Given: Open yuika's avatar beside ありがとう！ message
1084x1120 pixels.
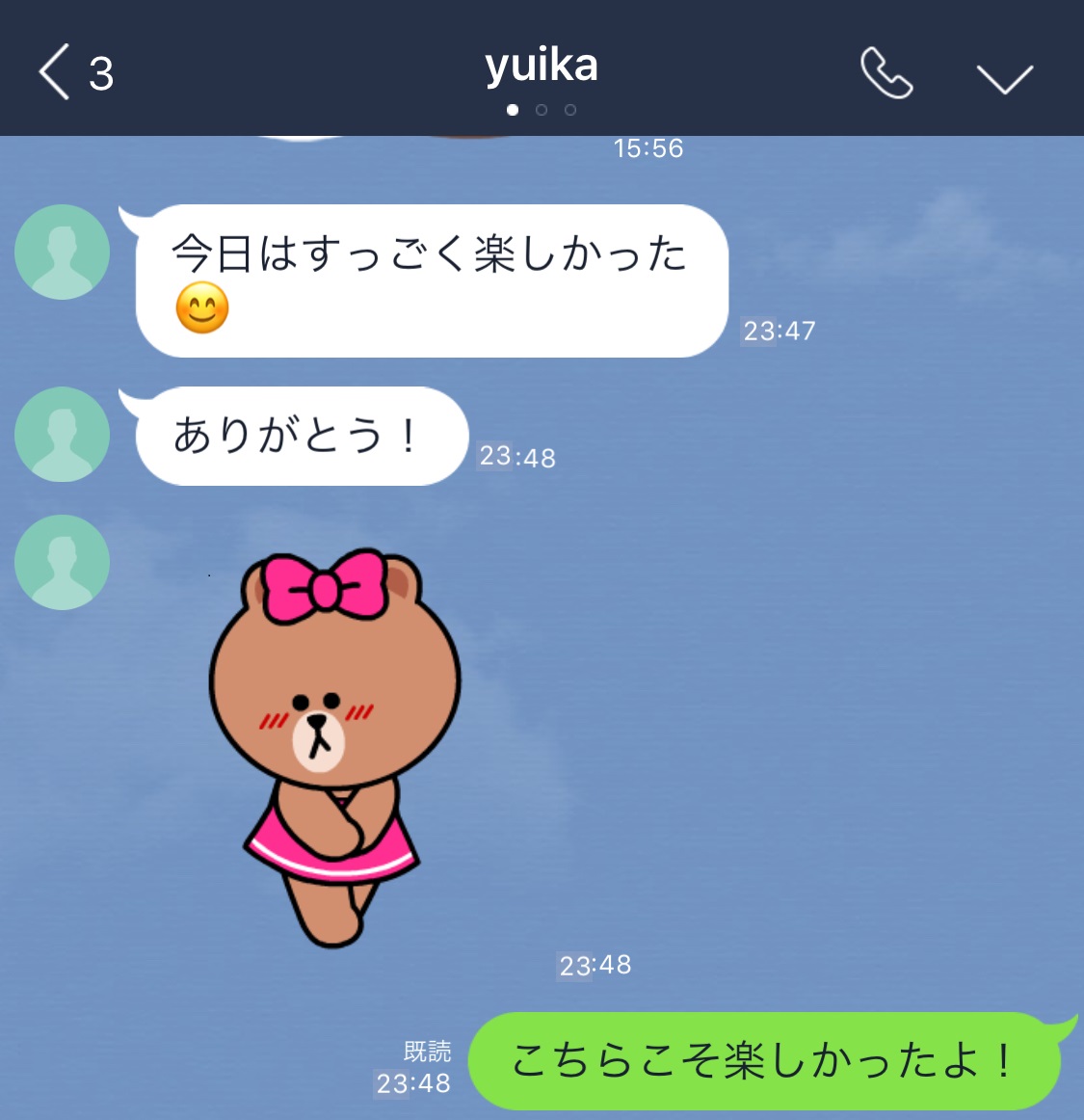Looking at the screenshot, I should 62,434.
